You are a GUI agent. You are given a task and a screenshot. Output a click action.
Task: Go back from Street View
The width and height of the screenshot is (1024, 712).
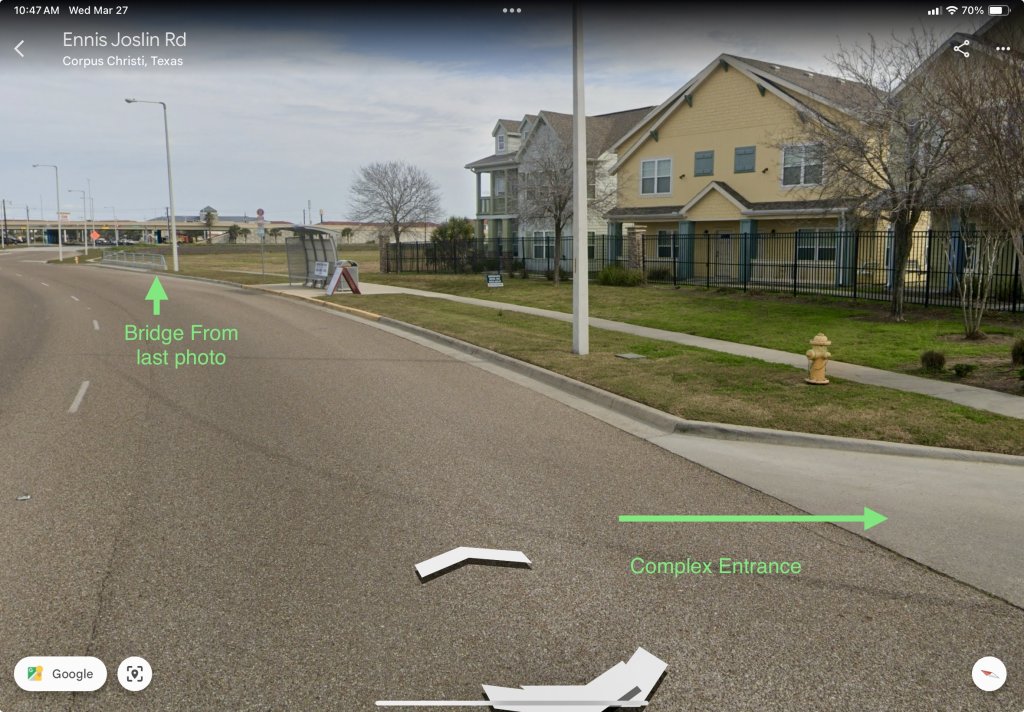click(19, 48)
